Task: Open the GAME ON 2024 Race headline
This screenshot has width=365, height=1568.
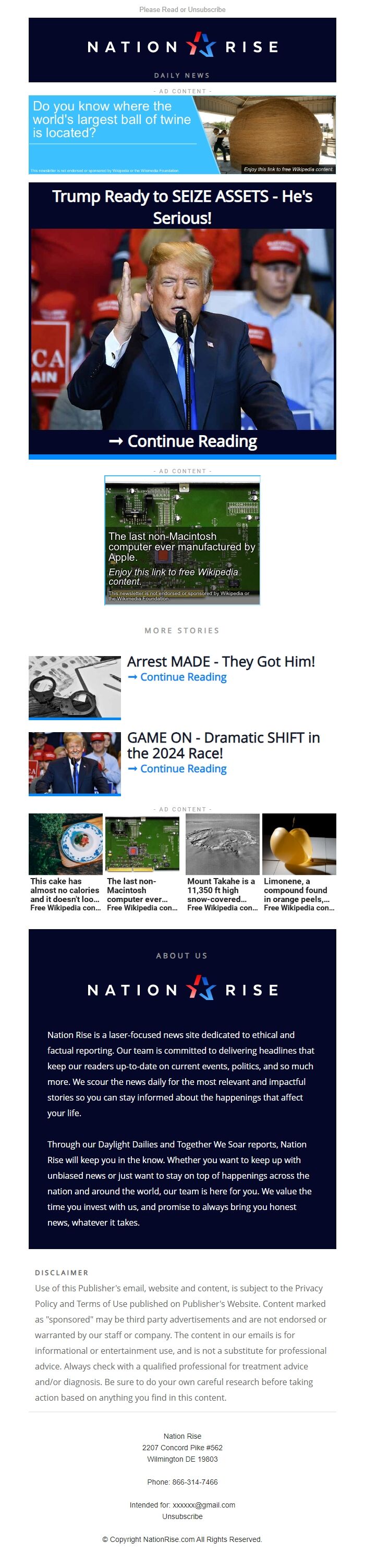Action: click(223, 745)
